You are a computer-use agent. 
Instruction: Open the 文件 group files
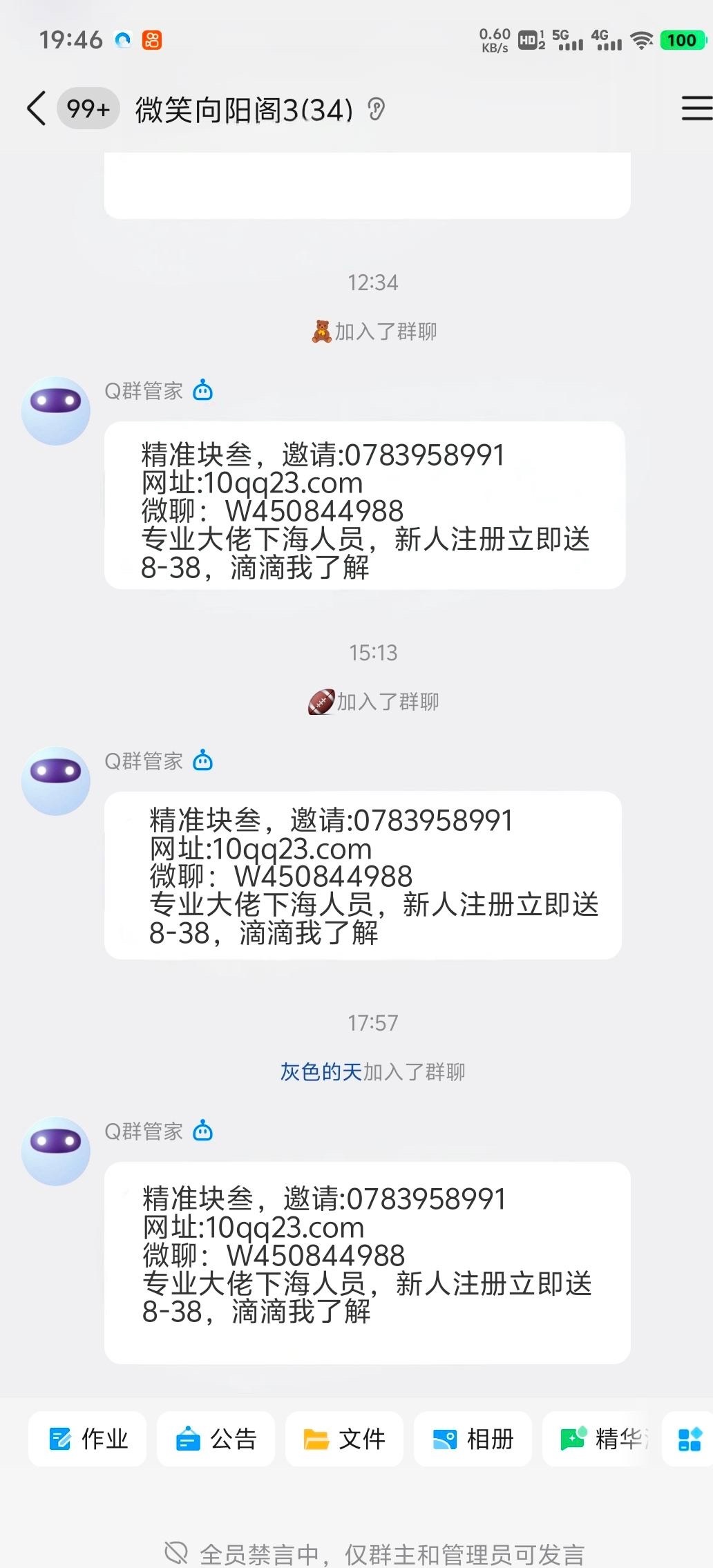(x=344, y=1439)
